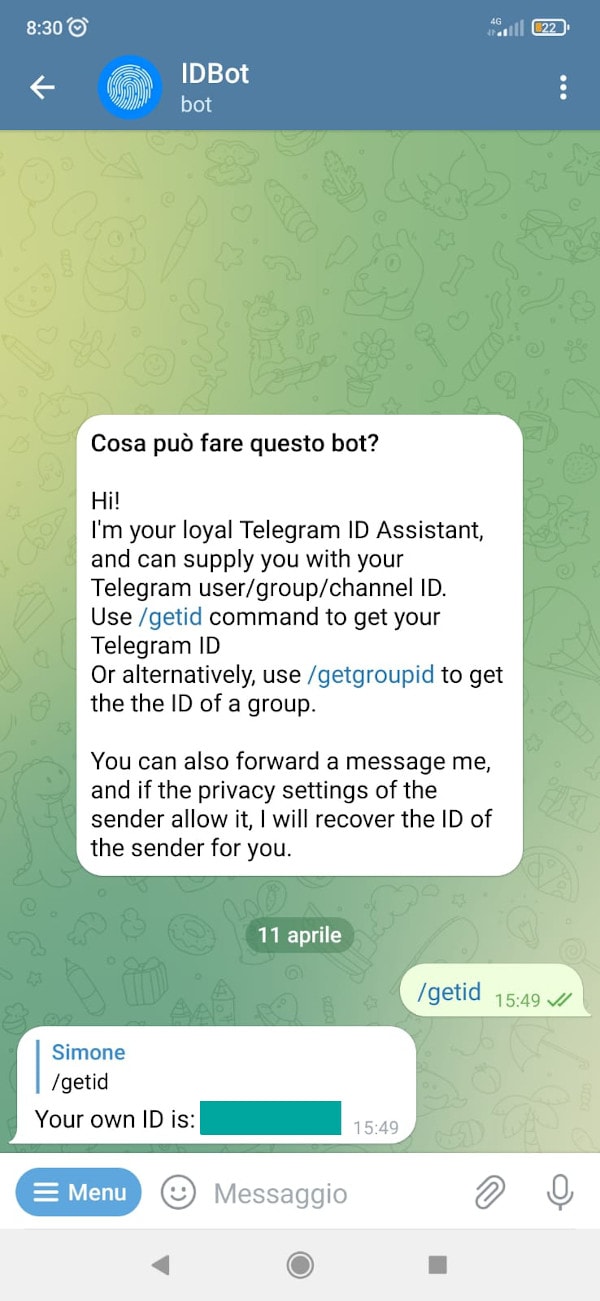600x1301 pixels.
Task: Focus the Messaggio text field
Action: [320, 1193]
